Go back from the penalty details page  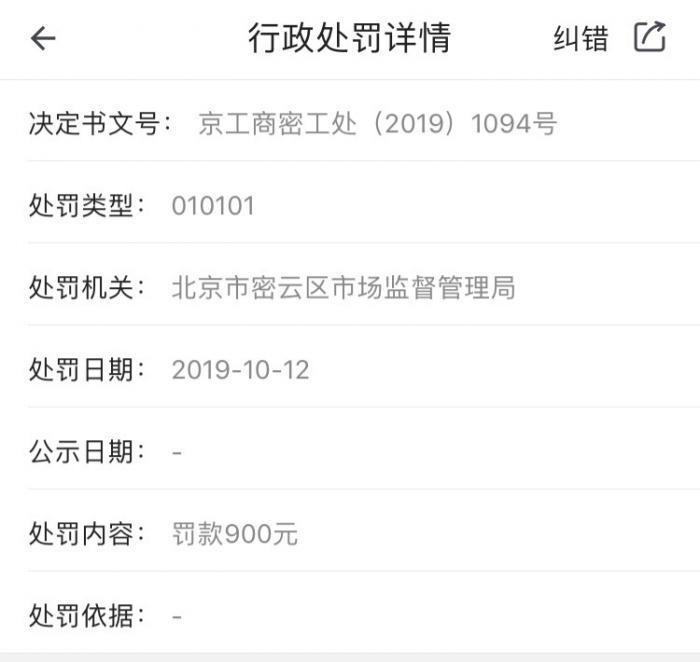(43, 38)
